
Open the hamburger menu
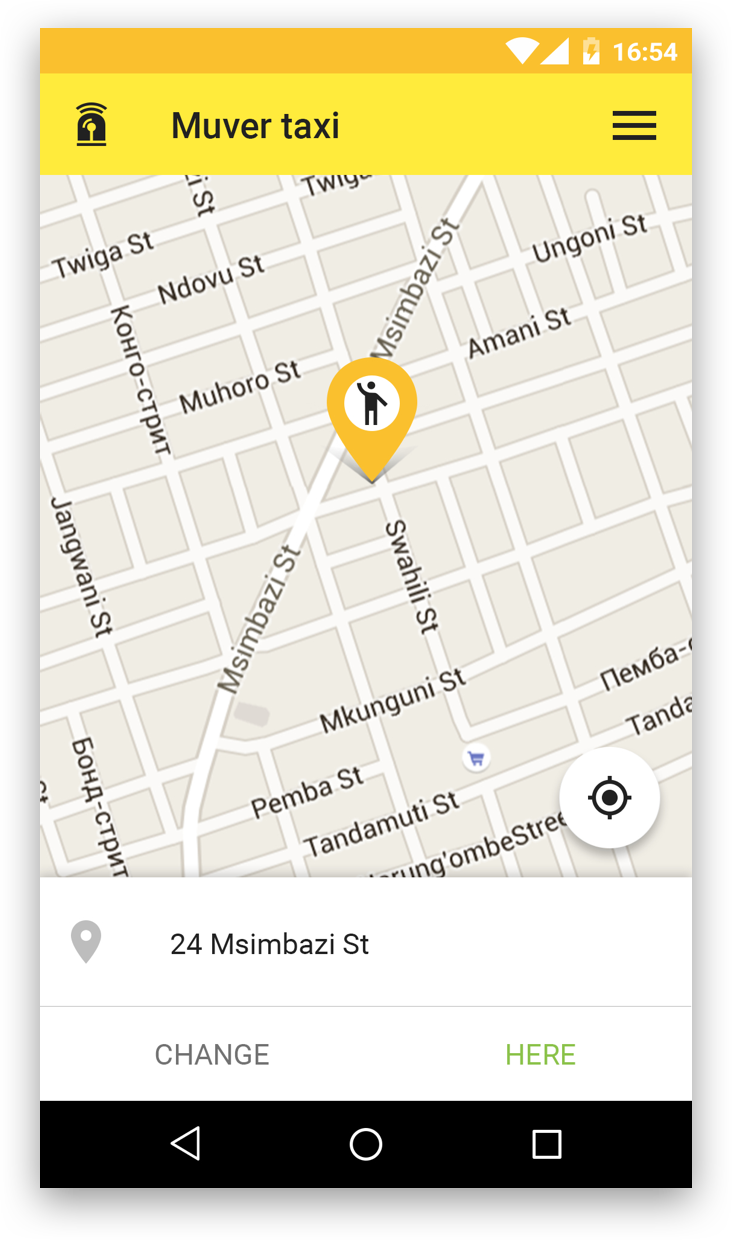pos(634,125)
